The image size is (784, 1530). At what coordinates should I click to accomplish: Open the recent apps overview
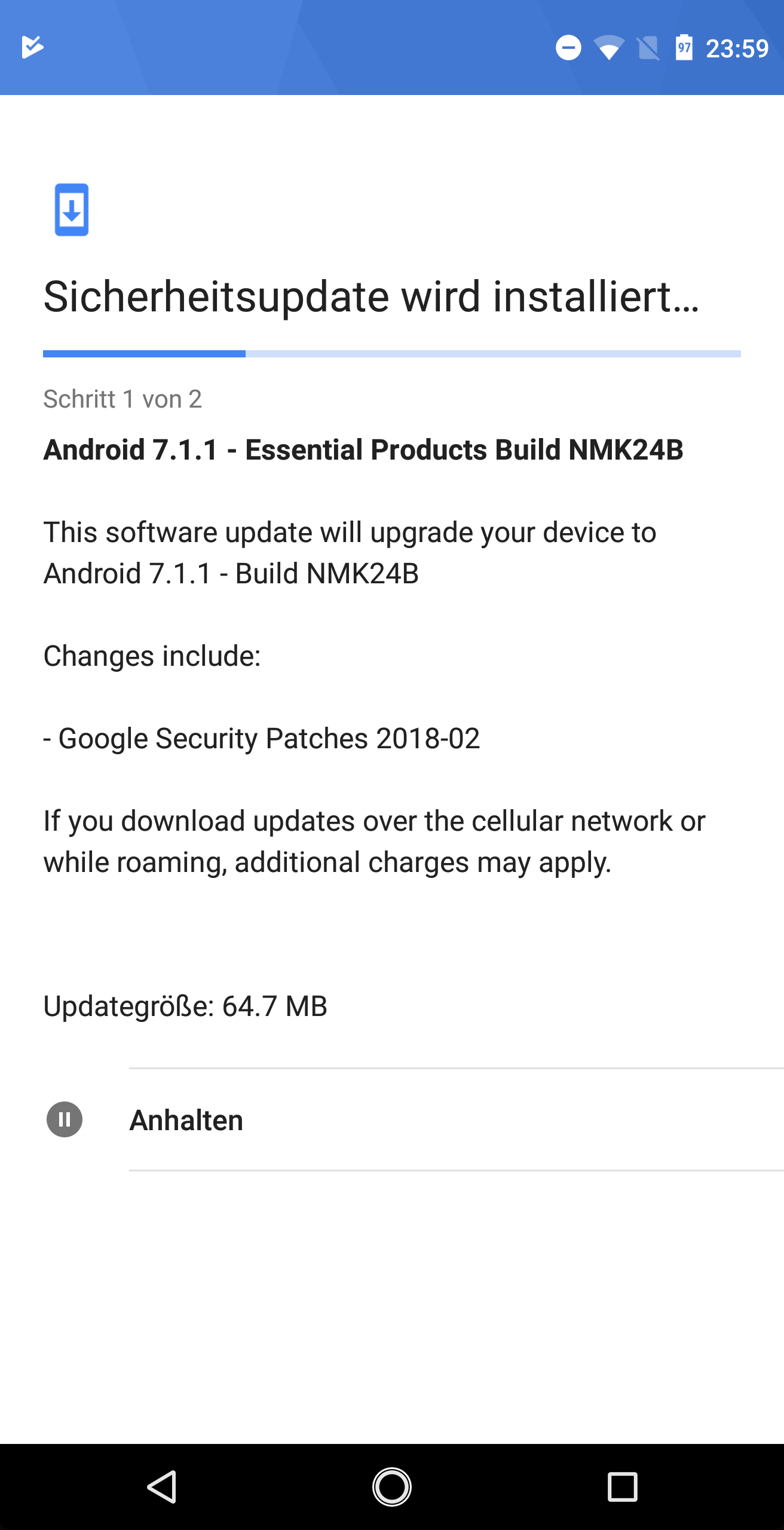tap(623, 1486)
